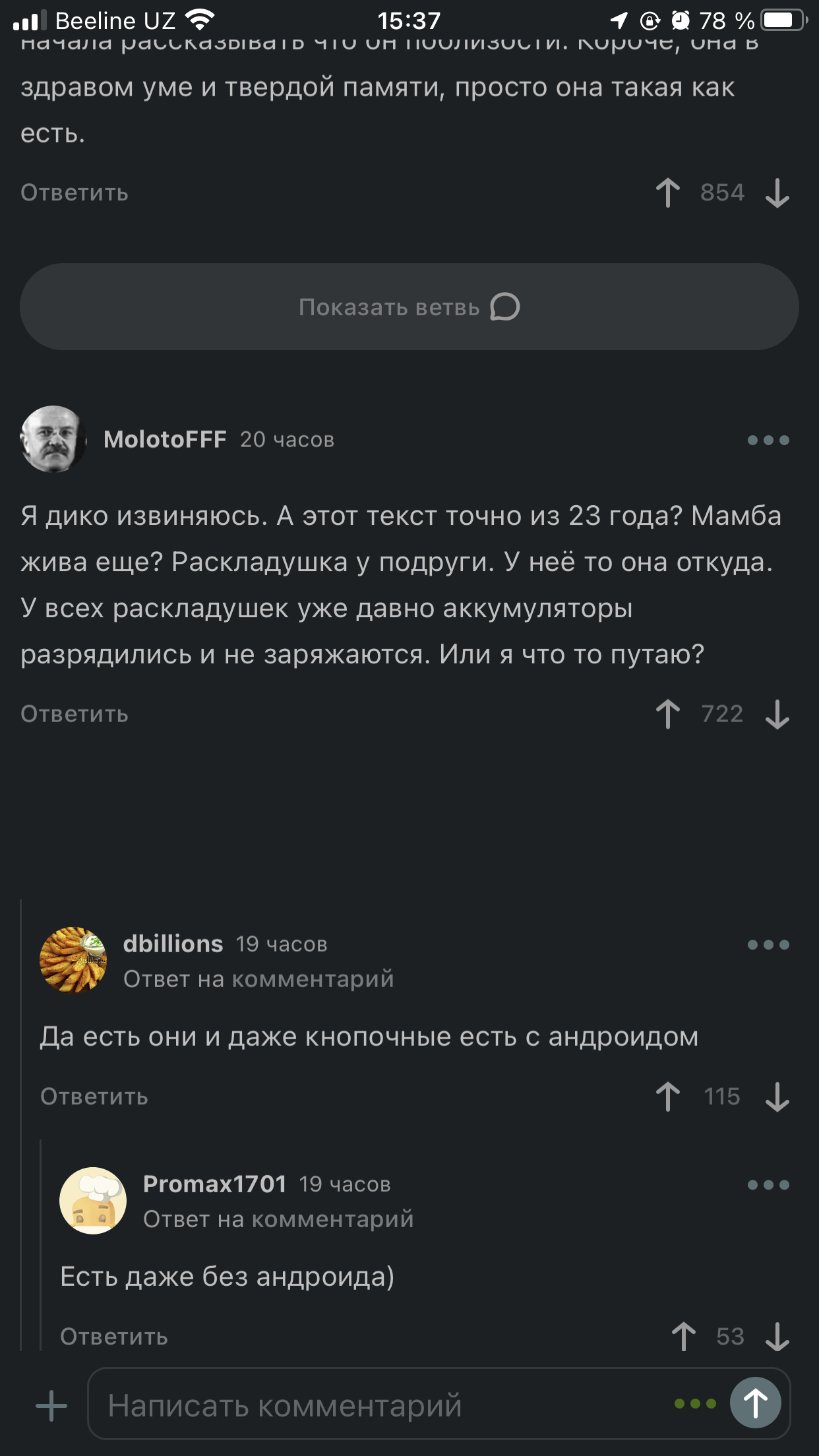Open the three-dots menu on dbillions' comment
819x1456 pixels.
[768, 945]
